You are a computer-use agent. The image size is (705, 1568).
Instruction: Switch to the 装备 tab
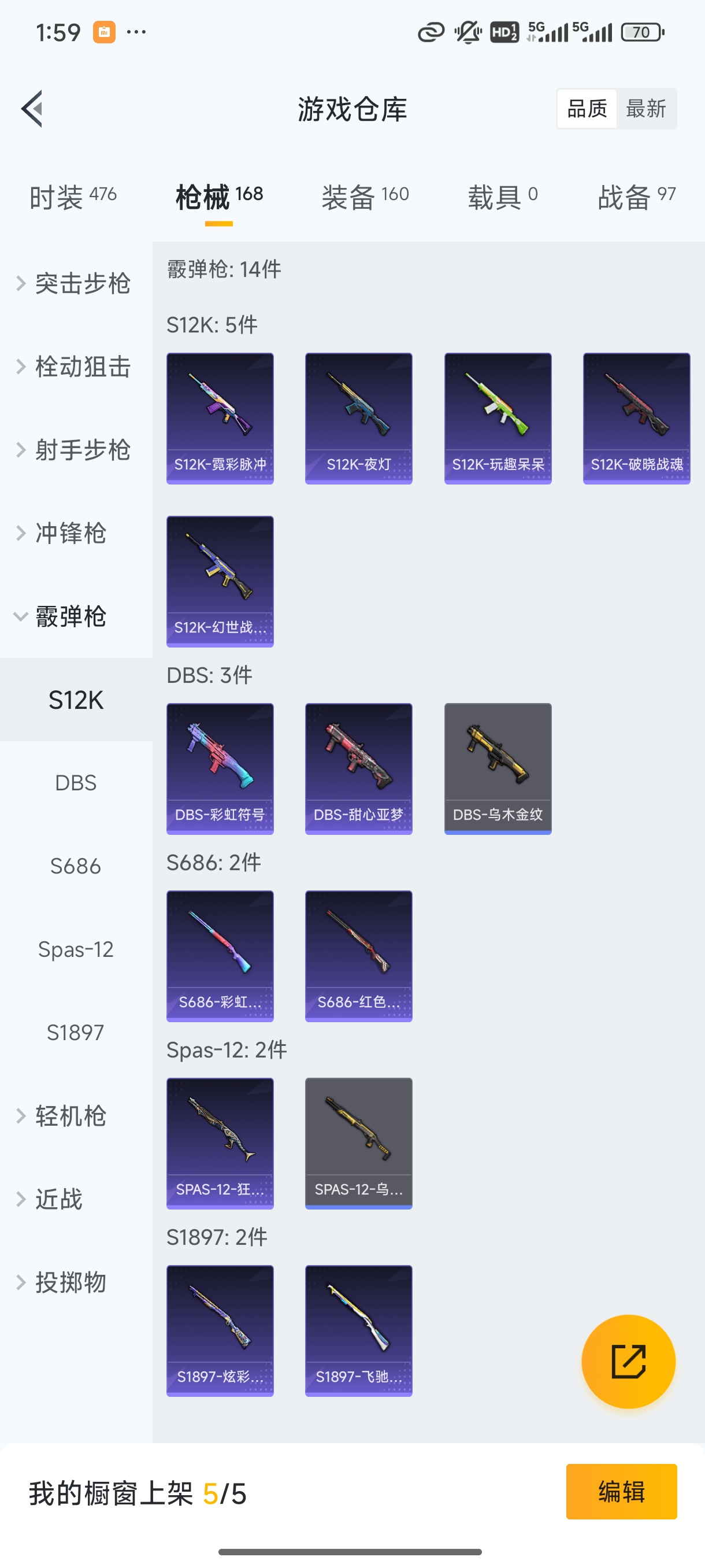[x=365, y=197]
